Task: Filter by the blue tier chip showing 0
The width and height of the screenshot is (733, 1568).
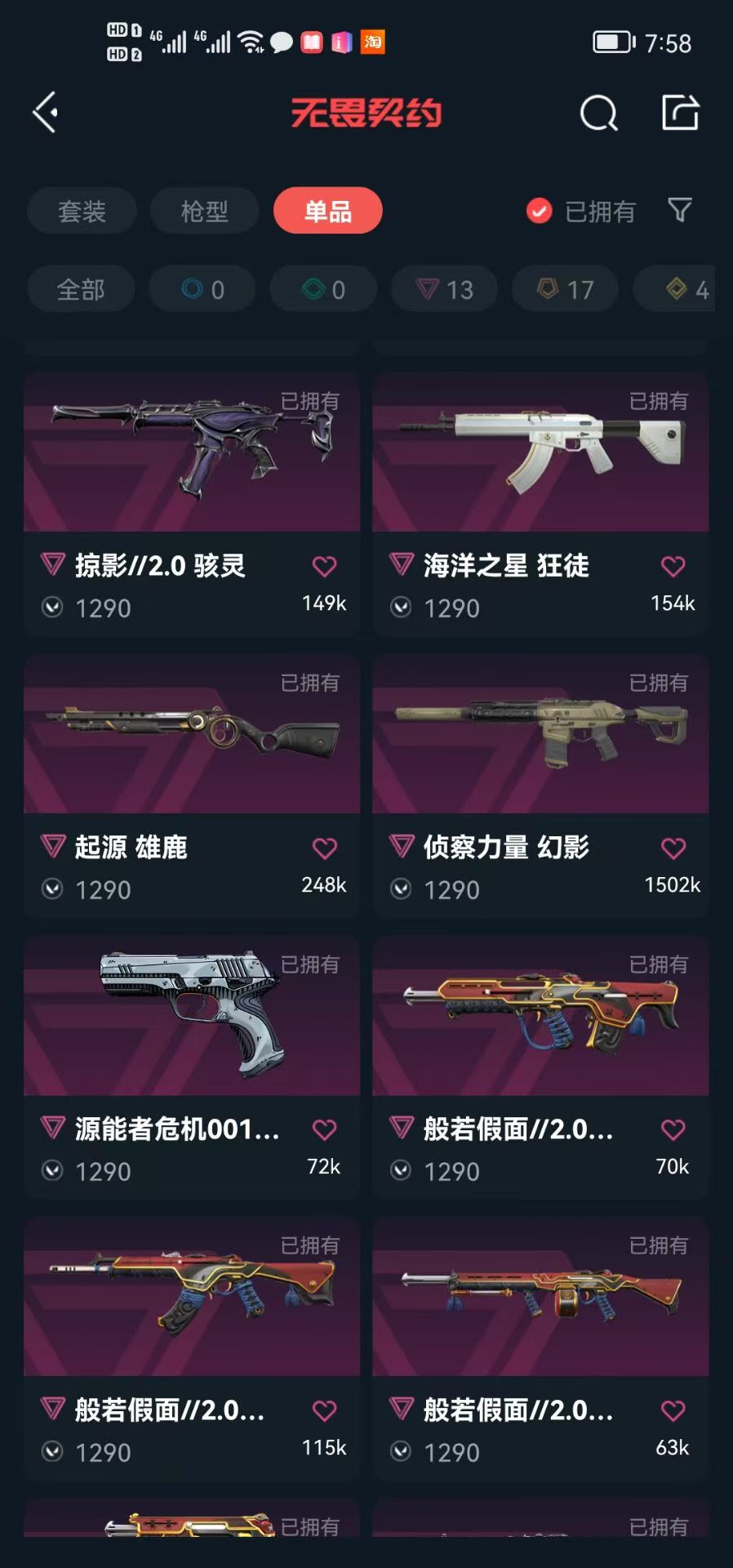Action: (x=202, y=289)
